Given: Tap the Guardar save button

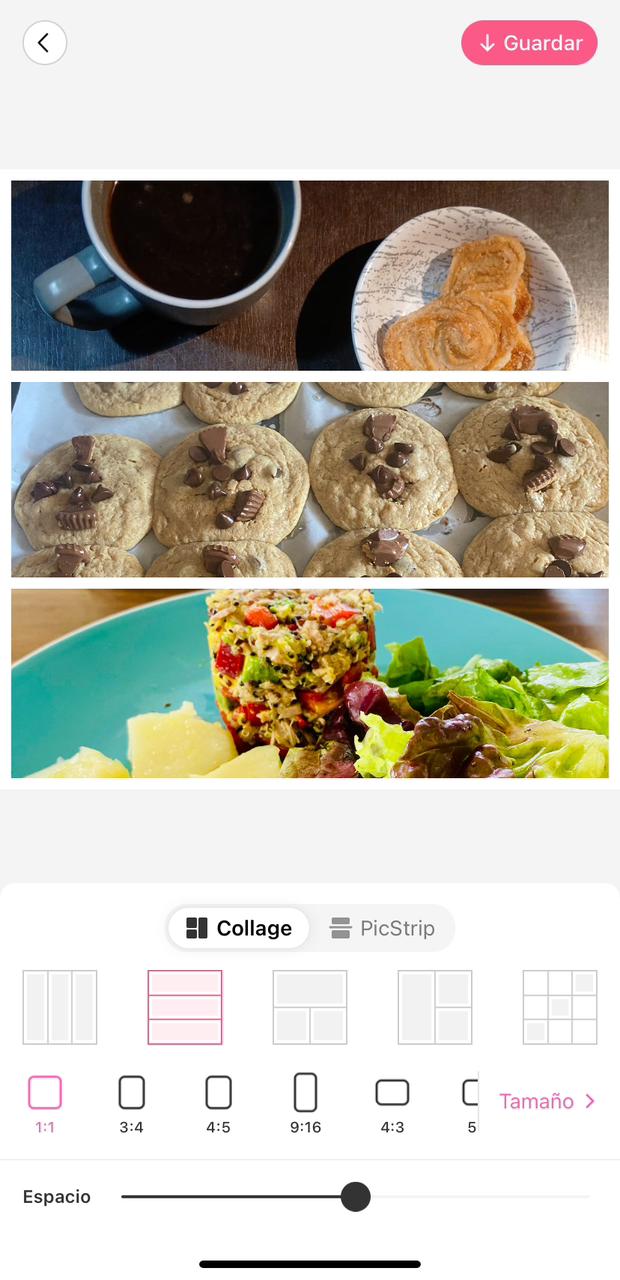Looking at the screenshot, I should click(x=529, y=43).
